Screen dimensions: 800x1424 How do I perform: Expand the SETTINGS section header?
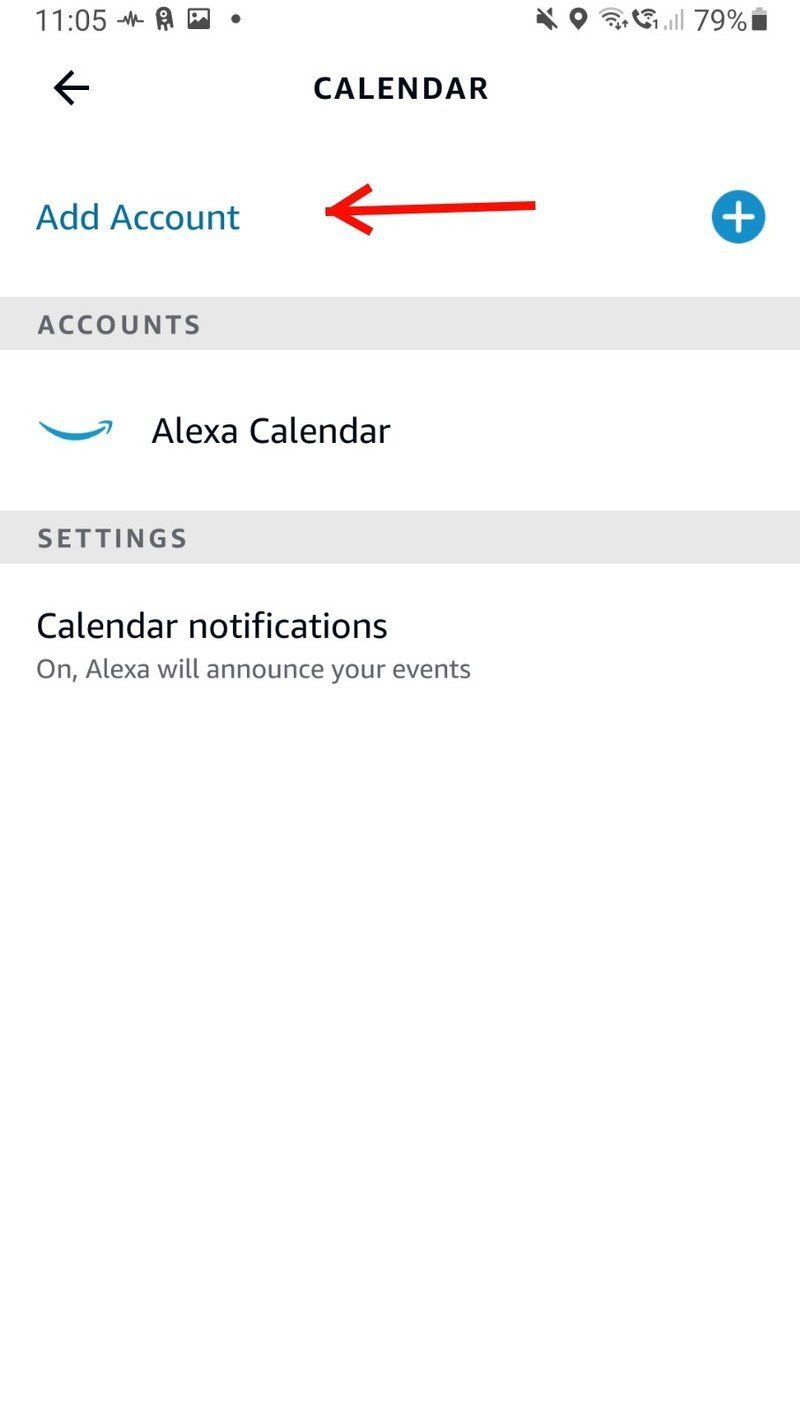[111, 537]
